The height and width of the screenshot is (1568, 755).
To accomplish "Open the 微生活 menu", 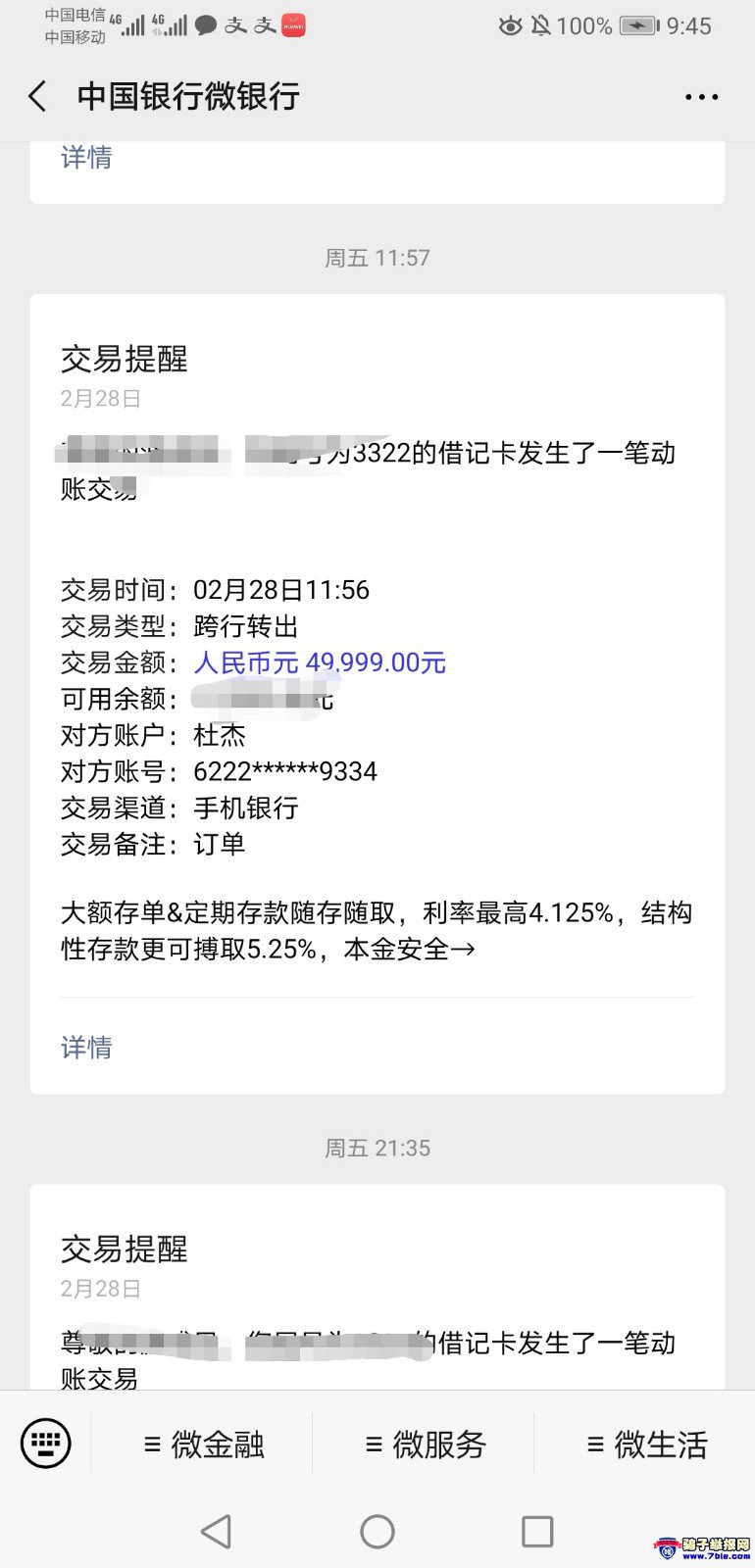I will (x=646, y=1444).
